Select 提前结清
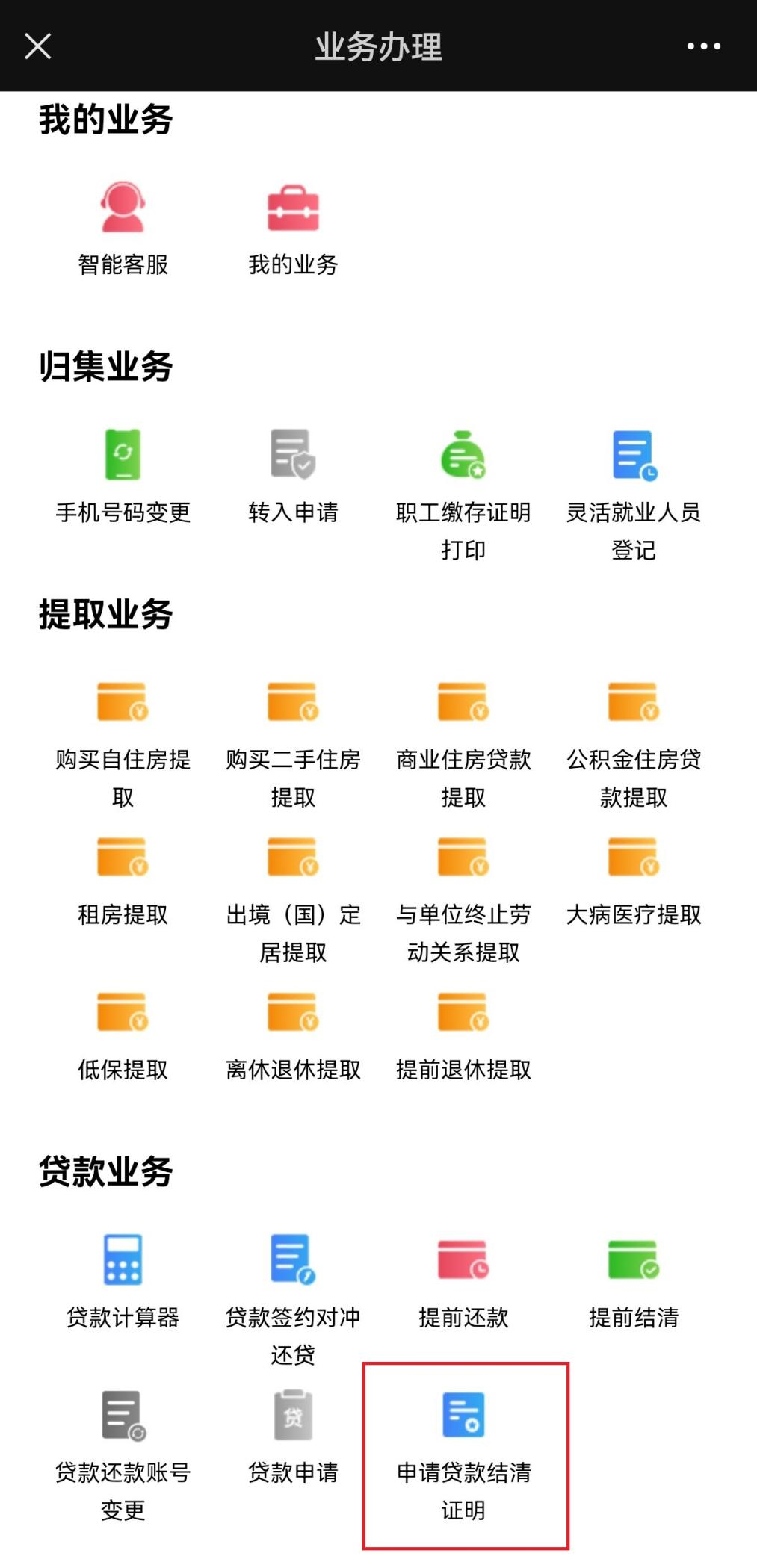Screen dimensions: 757x1568 634,1277
